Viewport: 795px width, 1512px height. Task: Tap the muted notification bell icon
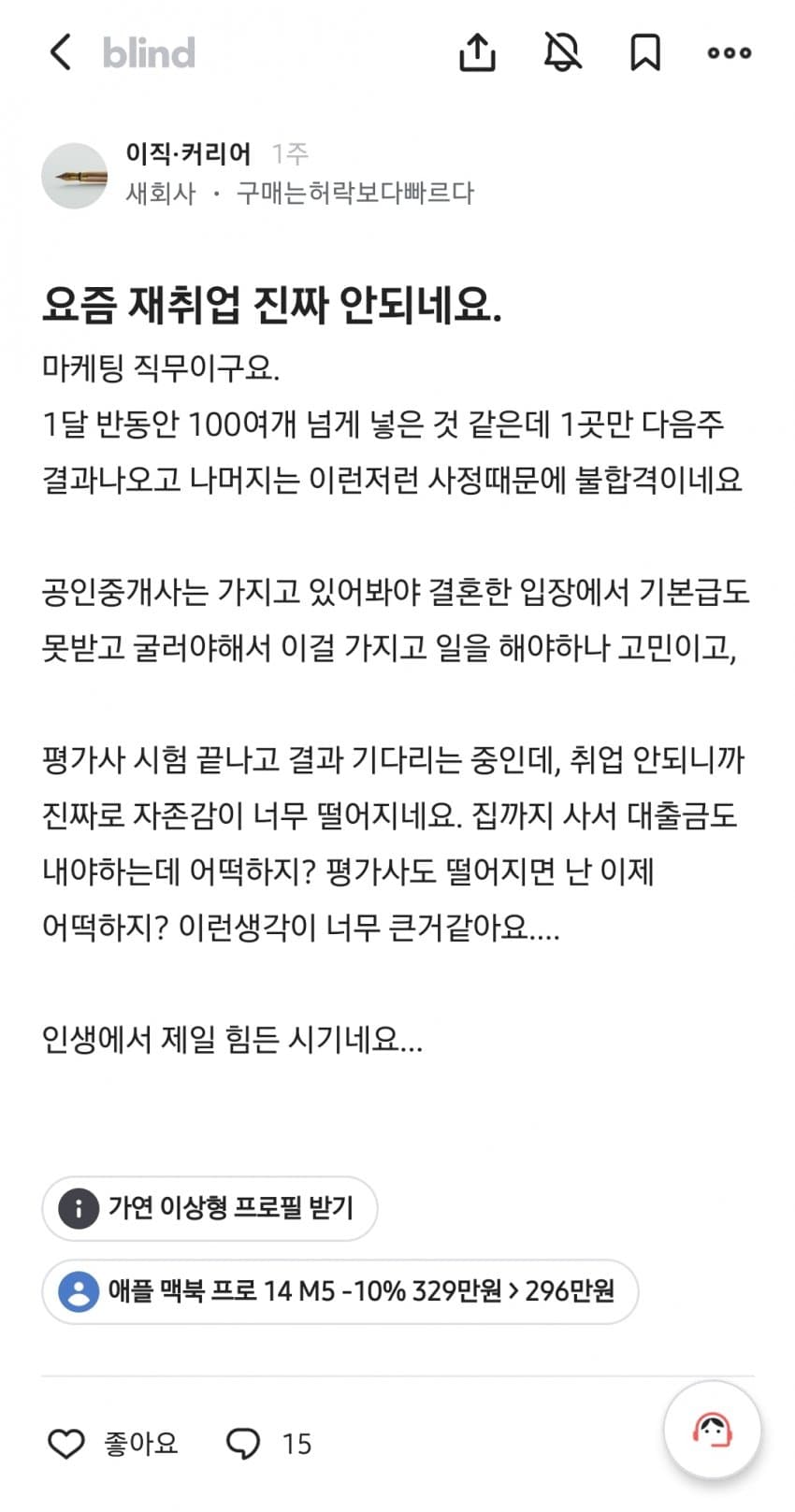tap(563, 52)
